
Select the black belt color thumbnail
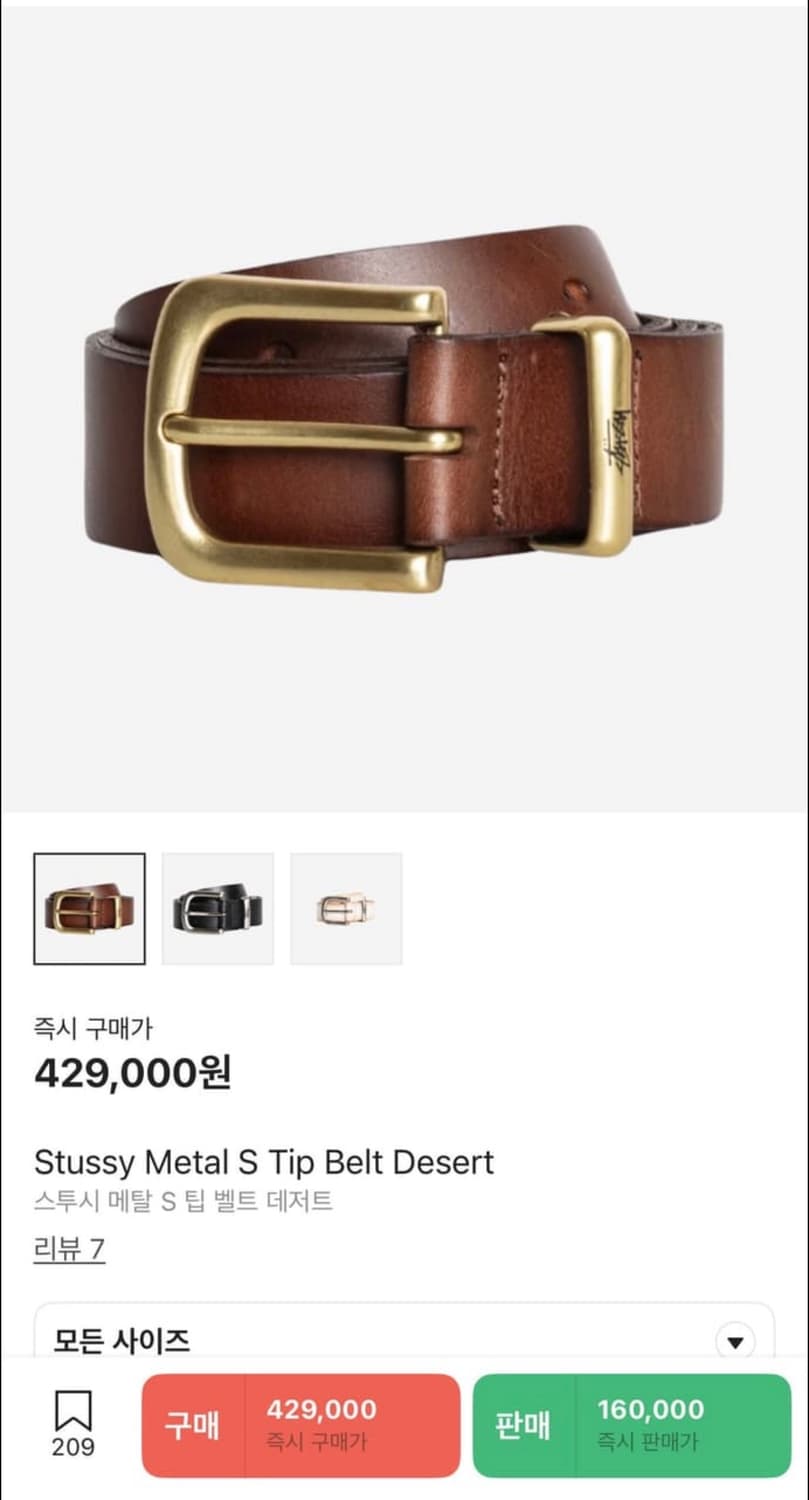[x=217, y=907]
